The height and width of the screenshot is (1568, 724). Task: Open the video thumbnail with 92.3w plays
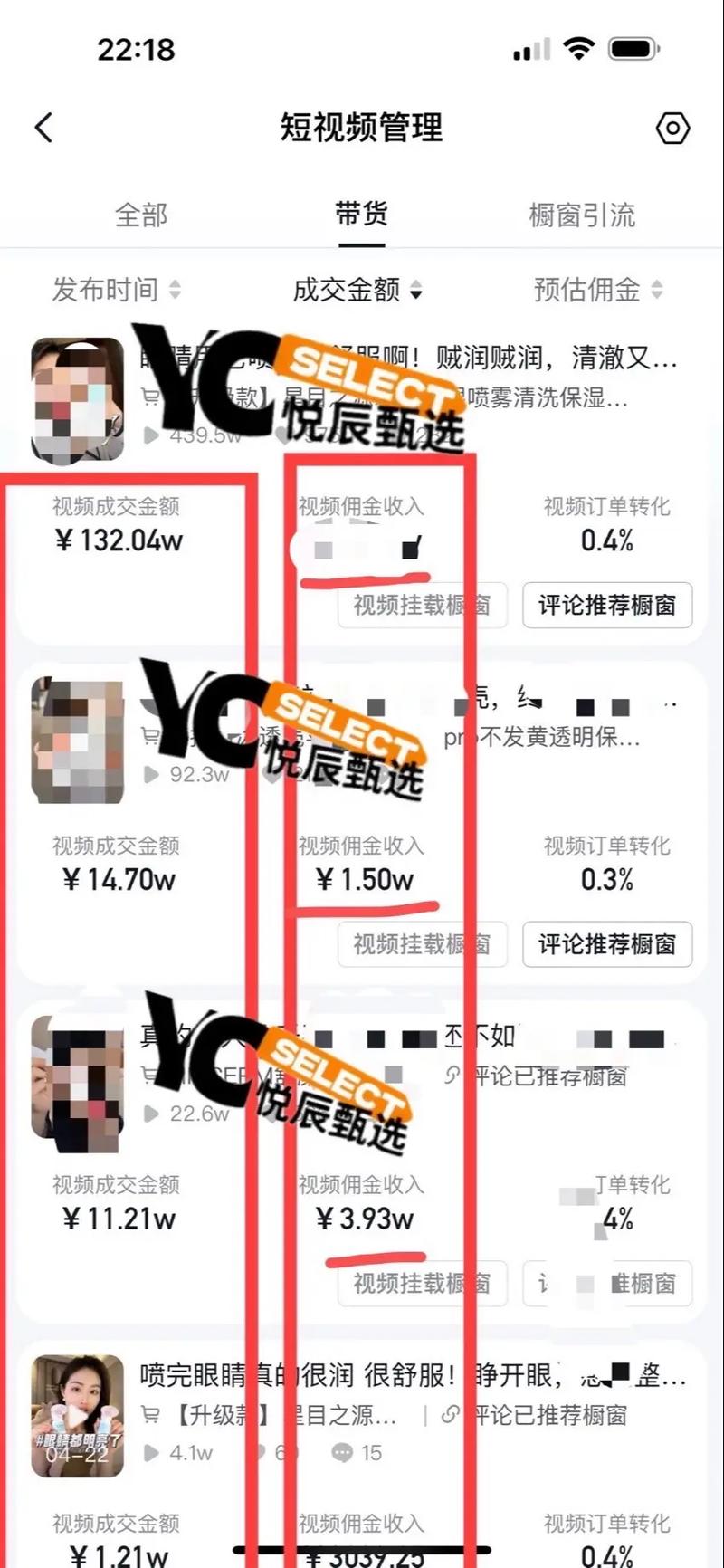coord(78,741)
